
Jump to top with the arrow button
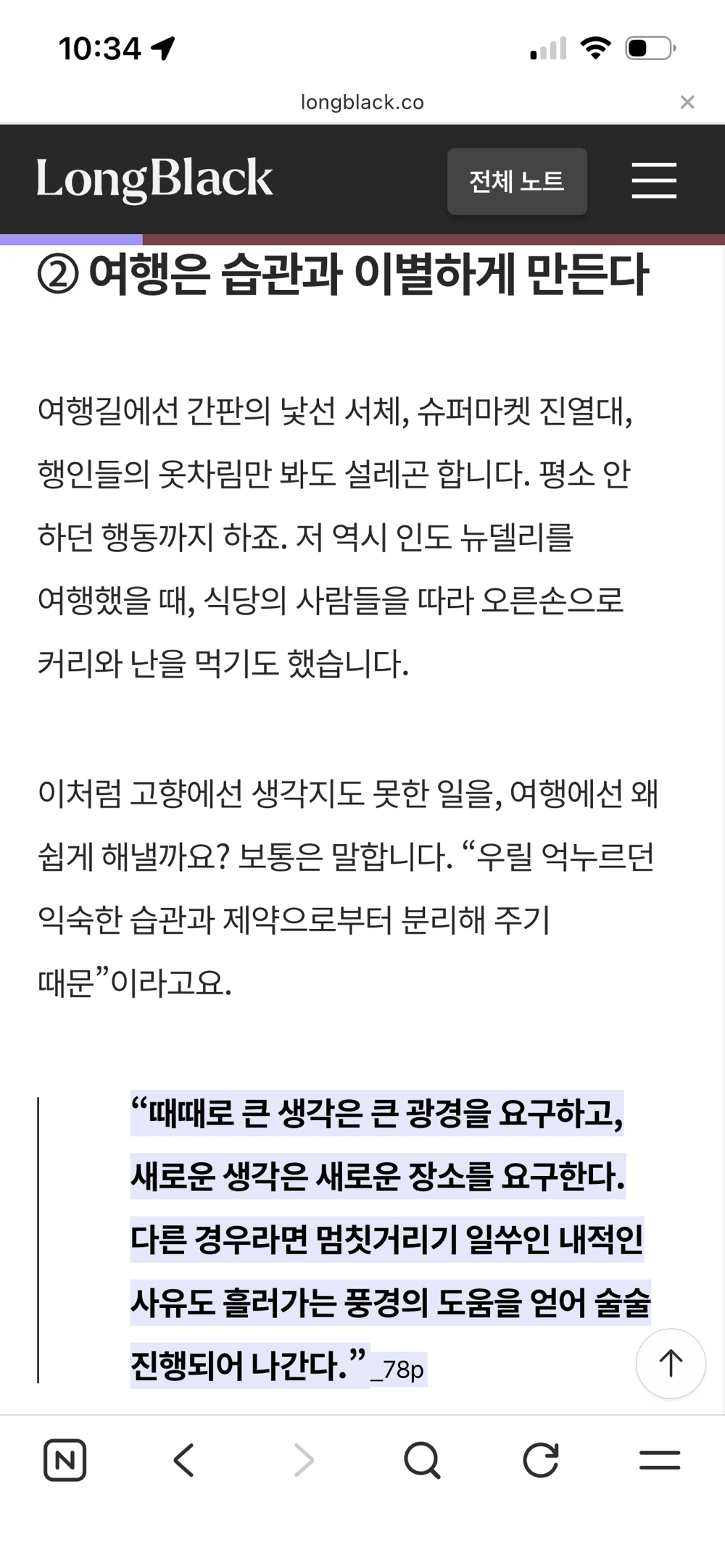671,1363
